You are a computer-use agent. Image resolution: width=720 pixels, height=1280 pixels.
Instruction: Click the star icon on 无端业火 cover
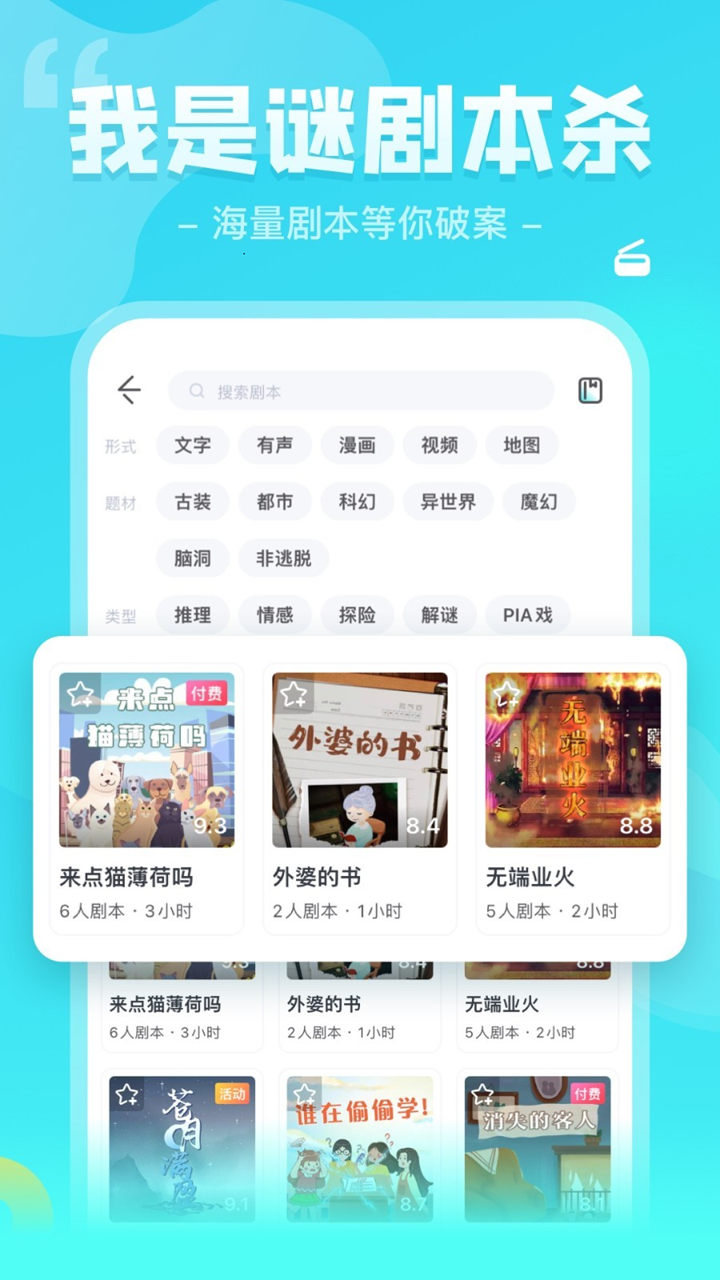tap(506, 691)
